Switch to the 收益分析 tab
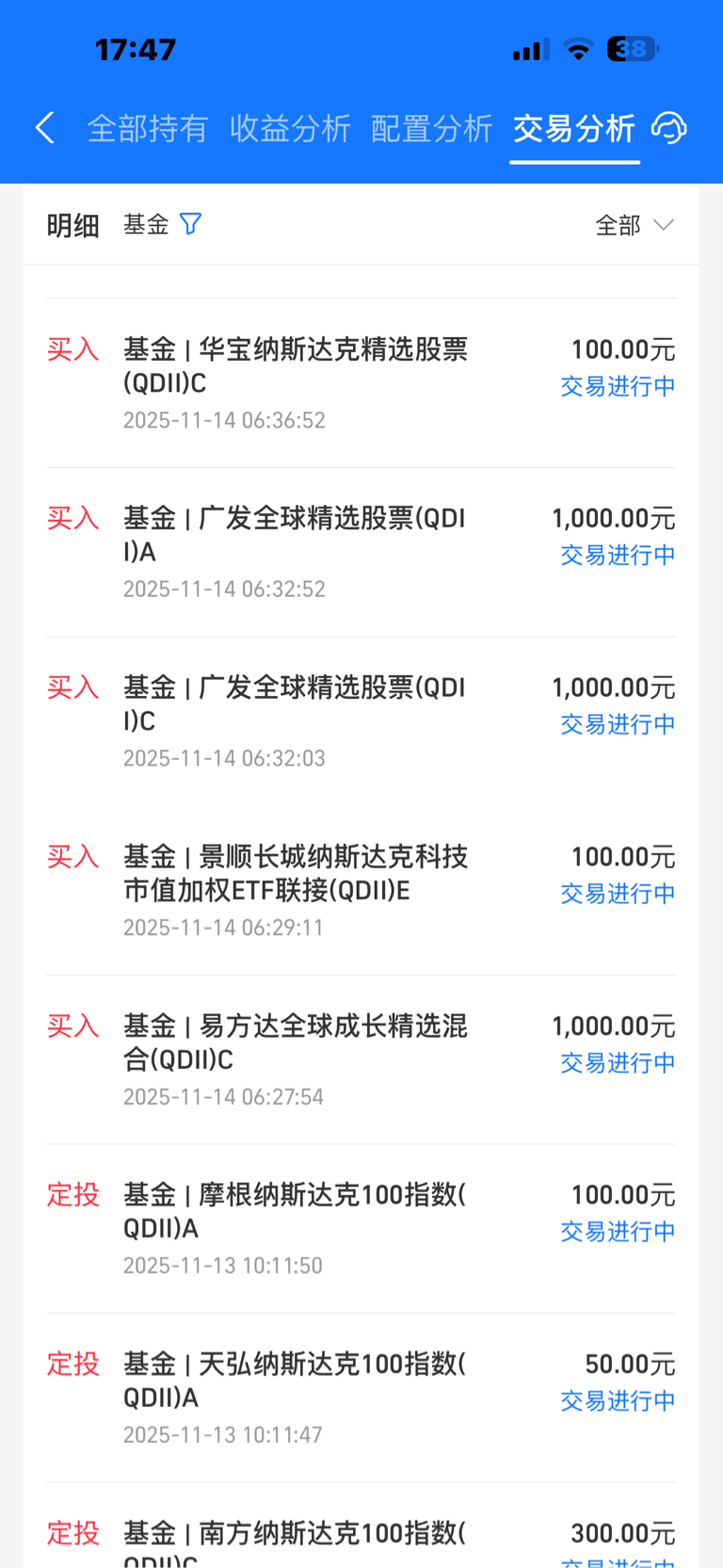This screenshot has height=1568, width=723. 290,128
